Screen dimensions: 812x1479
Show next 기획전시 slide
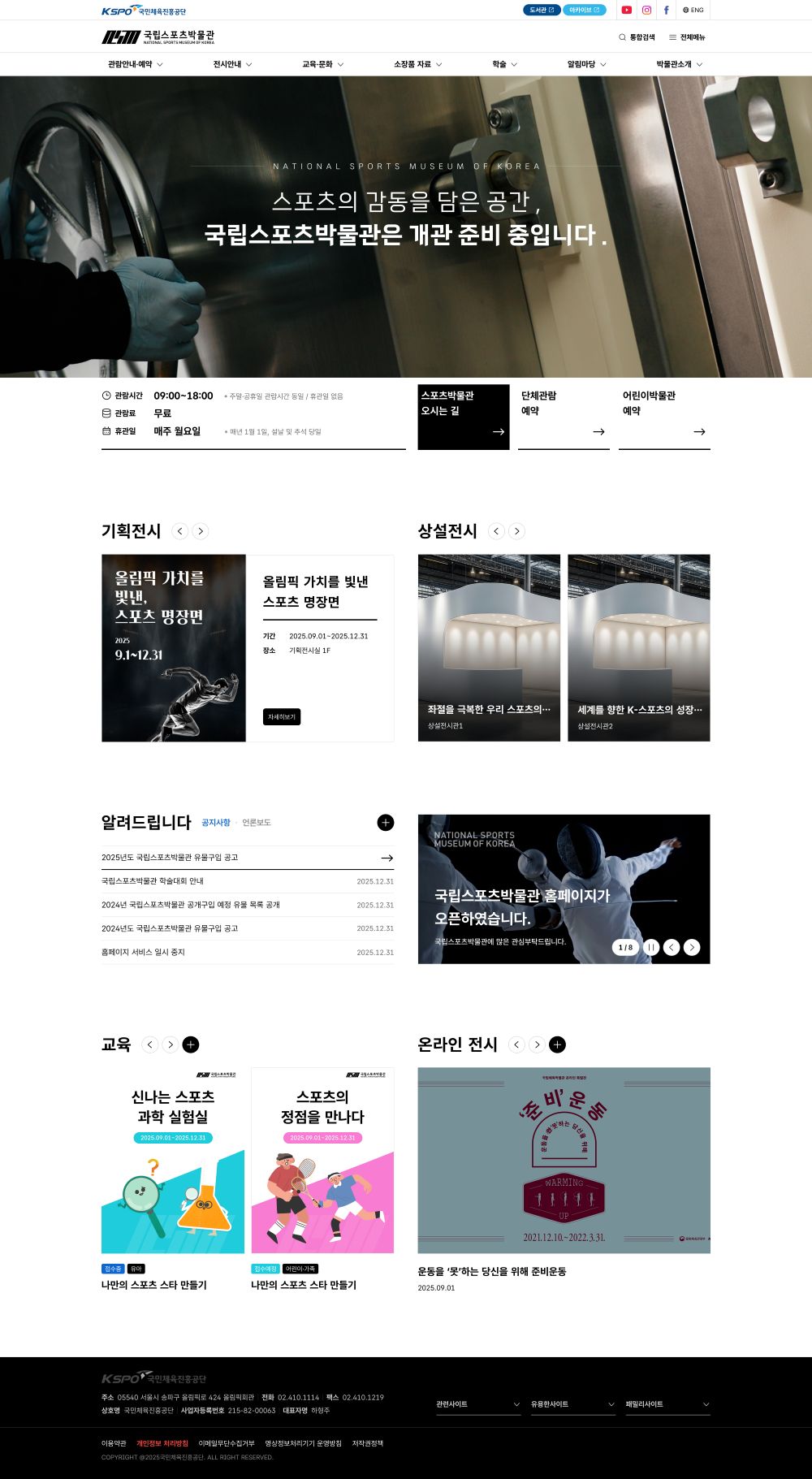tap(201, 531)
